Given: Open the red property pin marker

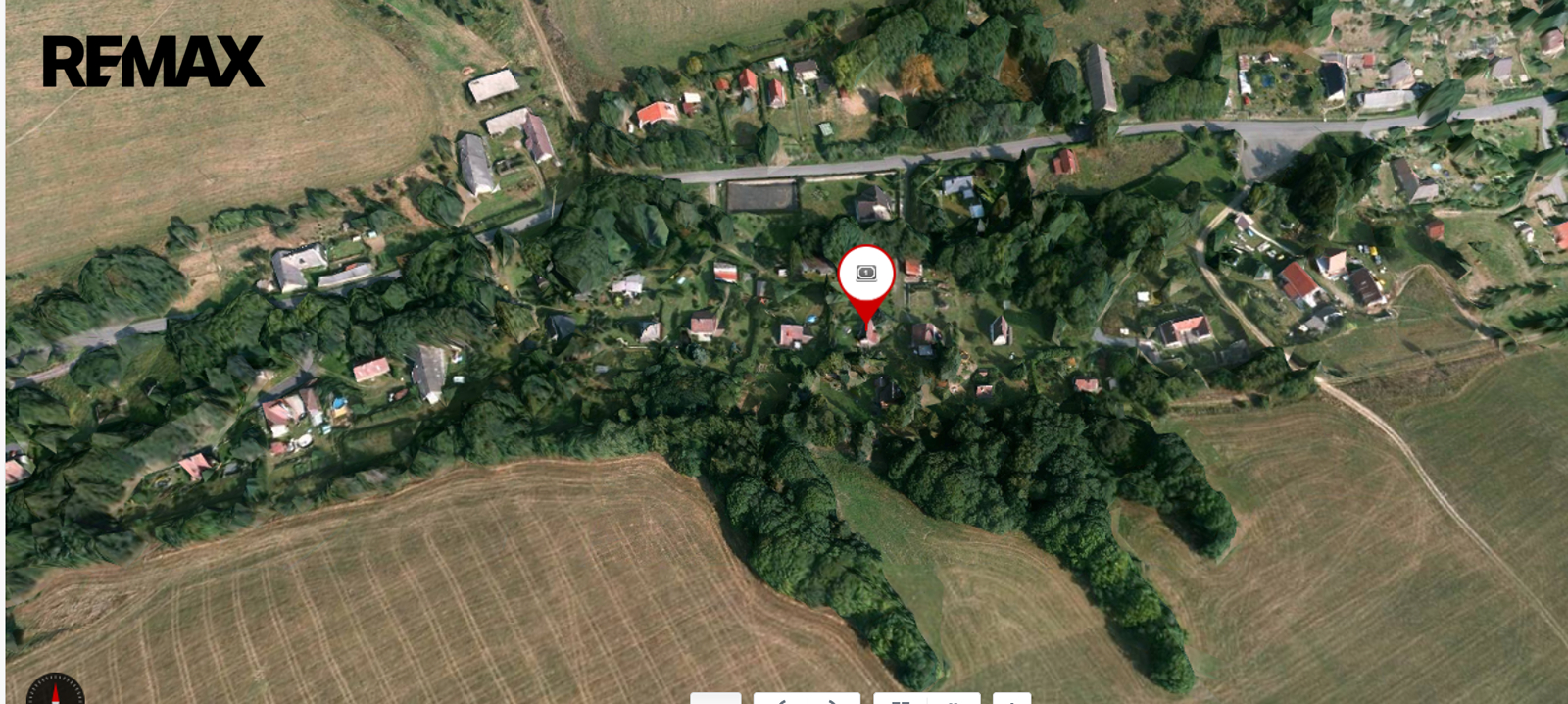Looking at the screenshot, I should click(866, 274).
